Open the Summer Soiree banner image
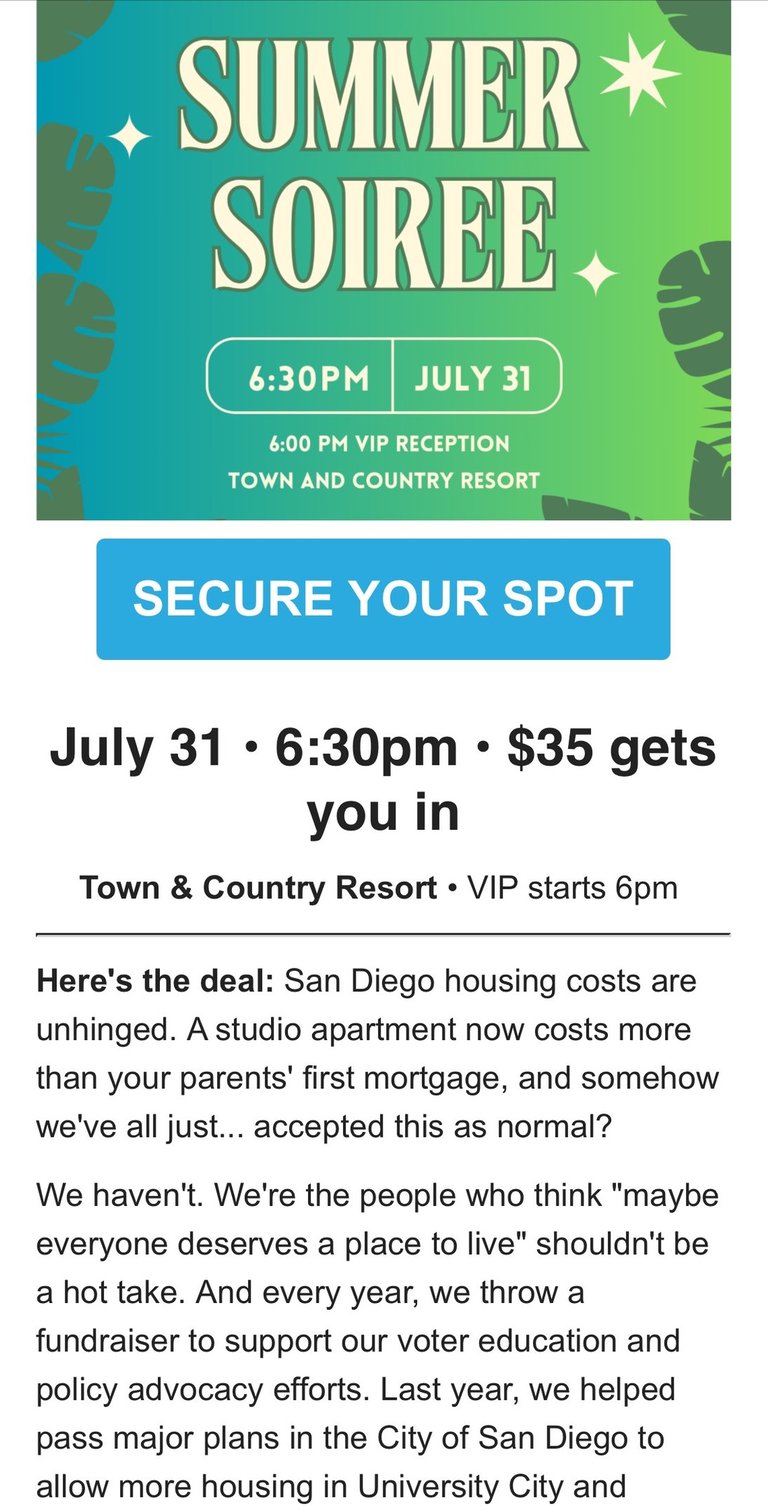768x1510 pixels. pos(383,260)
